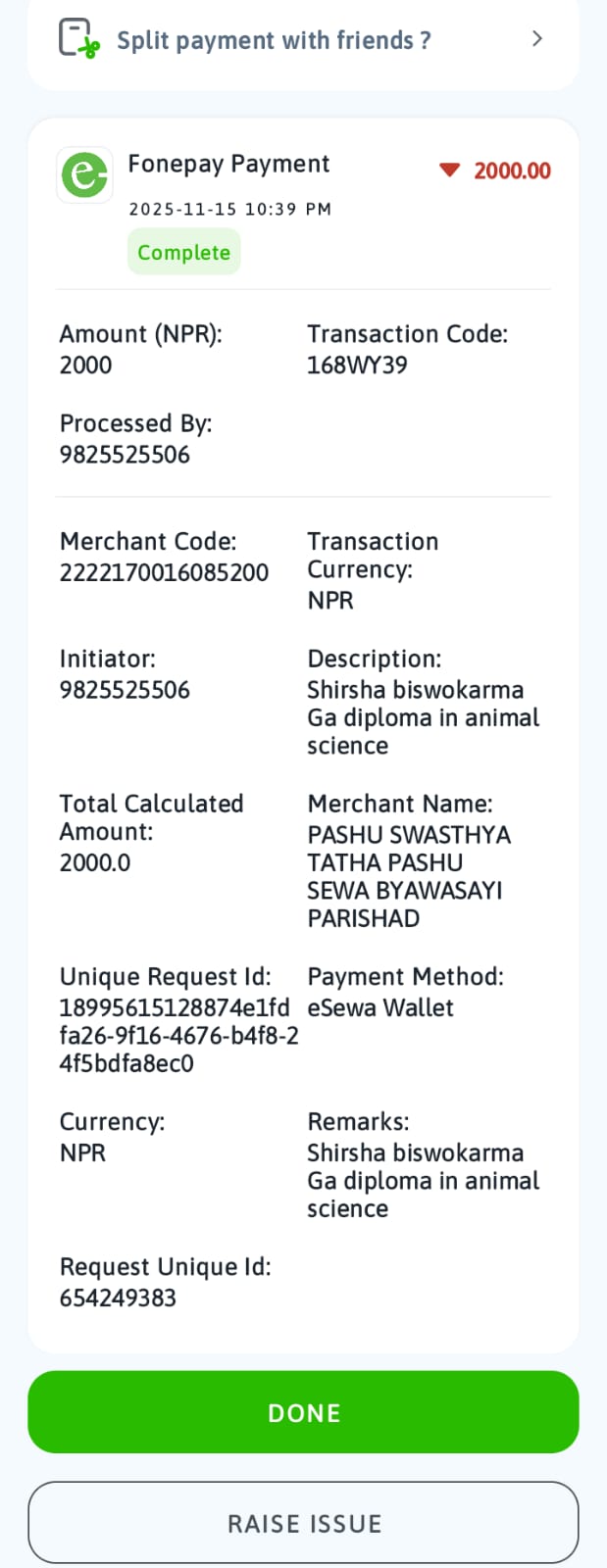Tap the green DONE button
Screen dimensions: 607x1568
coord(303,1412)
